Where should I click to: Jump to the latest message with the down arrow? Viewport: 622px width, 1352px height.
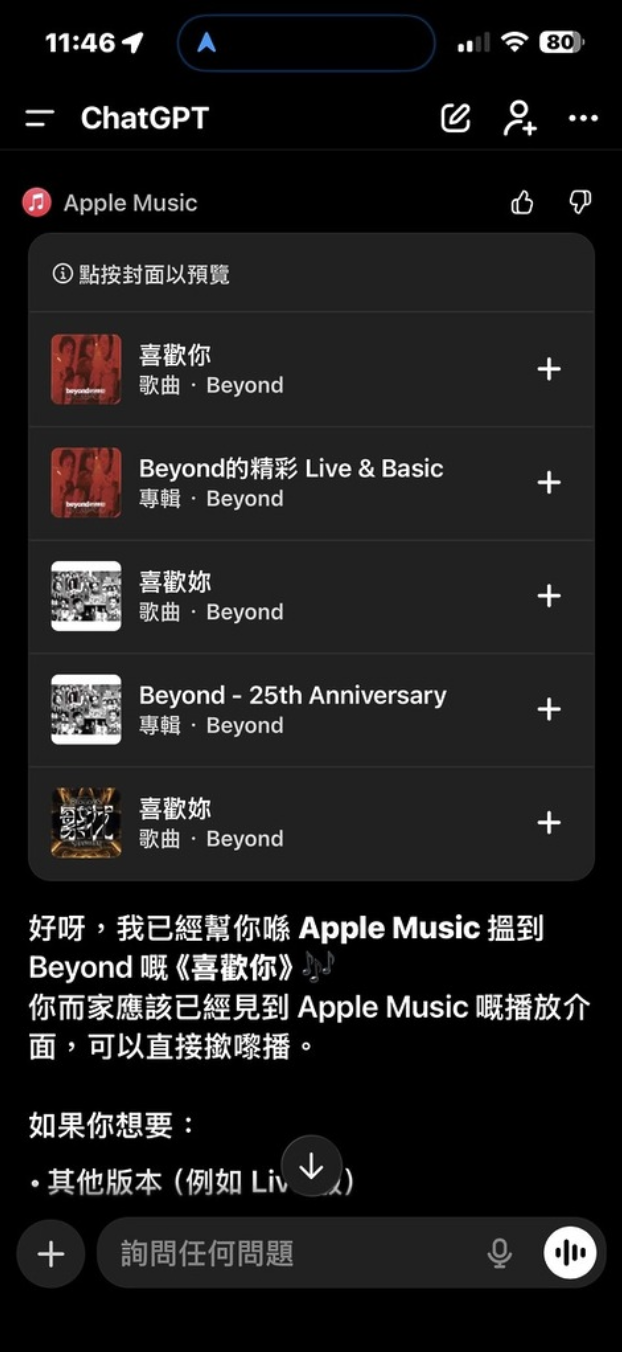311,1166
